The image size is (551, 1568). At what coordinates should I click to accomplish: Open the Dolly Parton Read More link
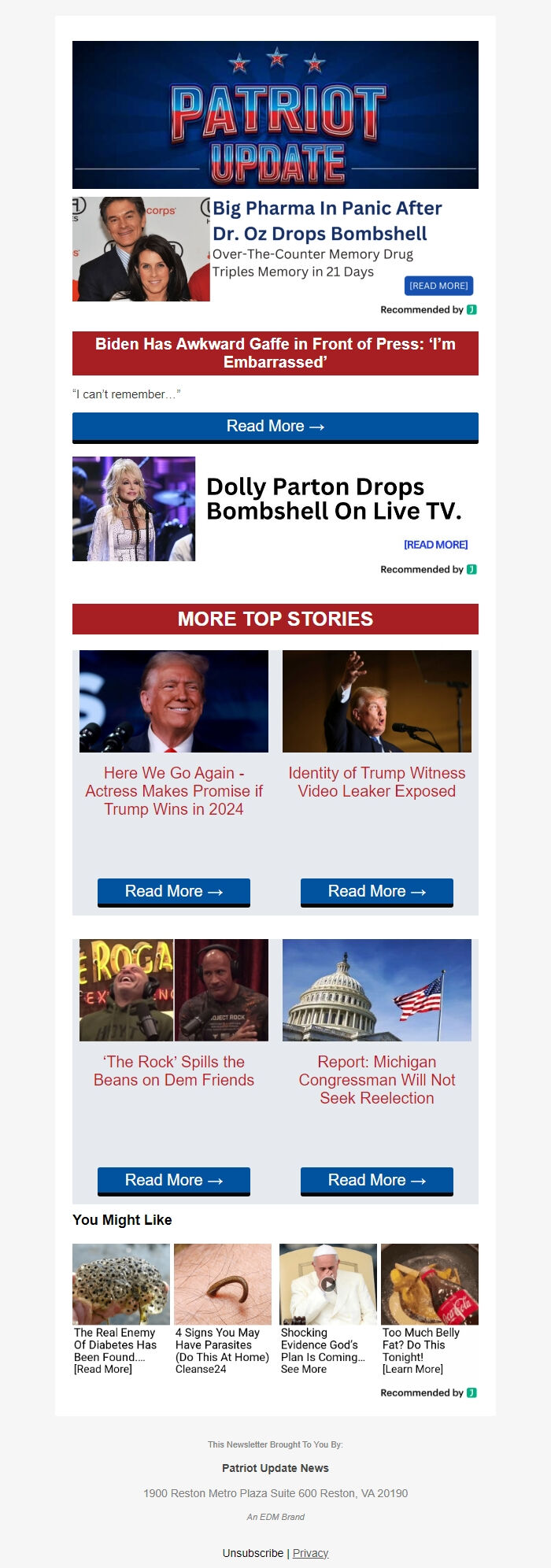[435, 545]
